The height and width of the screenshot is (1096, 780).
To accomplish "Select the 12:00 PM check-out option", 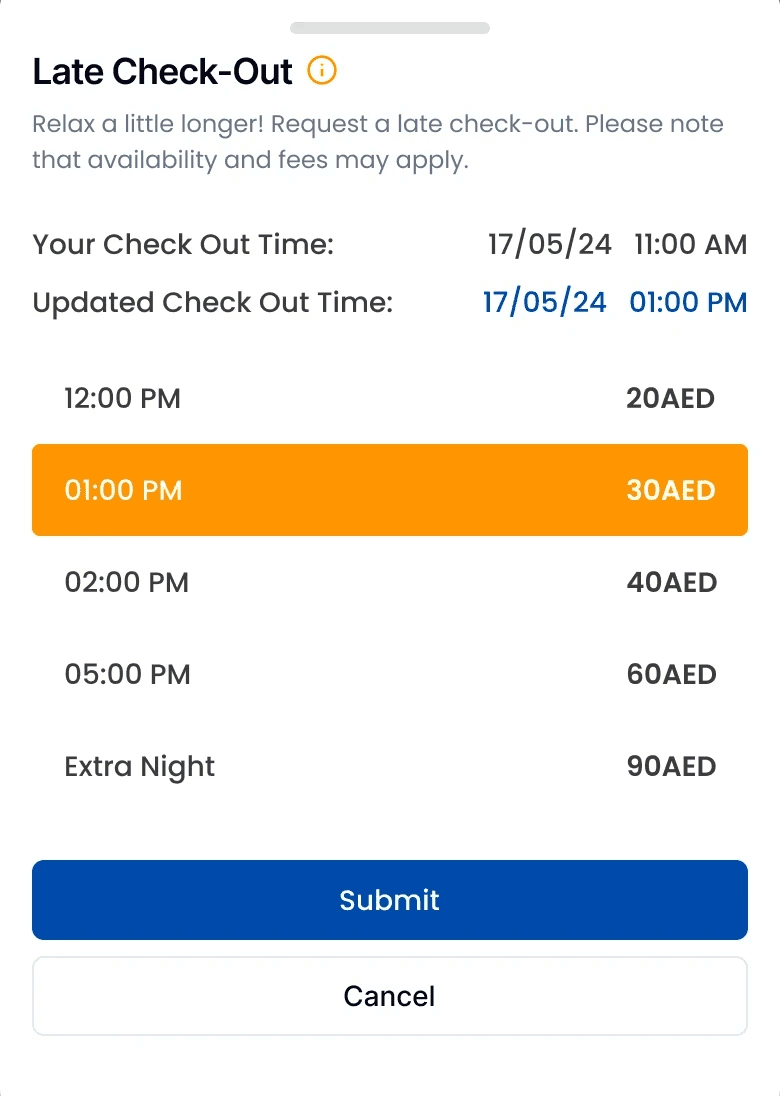I will pyautogui.click(x=390, y=399).
